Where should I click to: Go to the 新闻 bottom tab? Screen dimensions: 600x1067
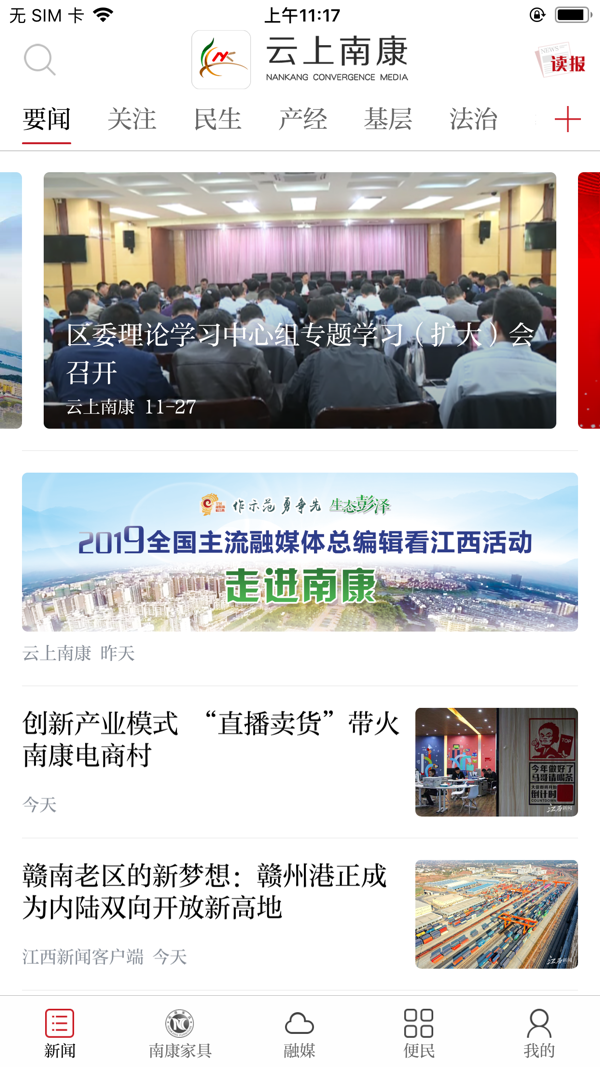click(x=60, y=1033)
